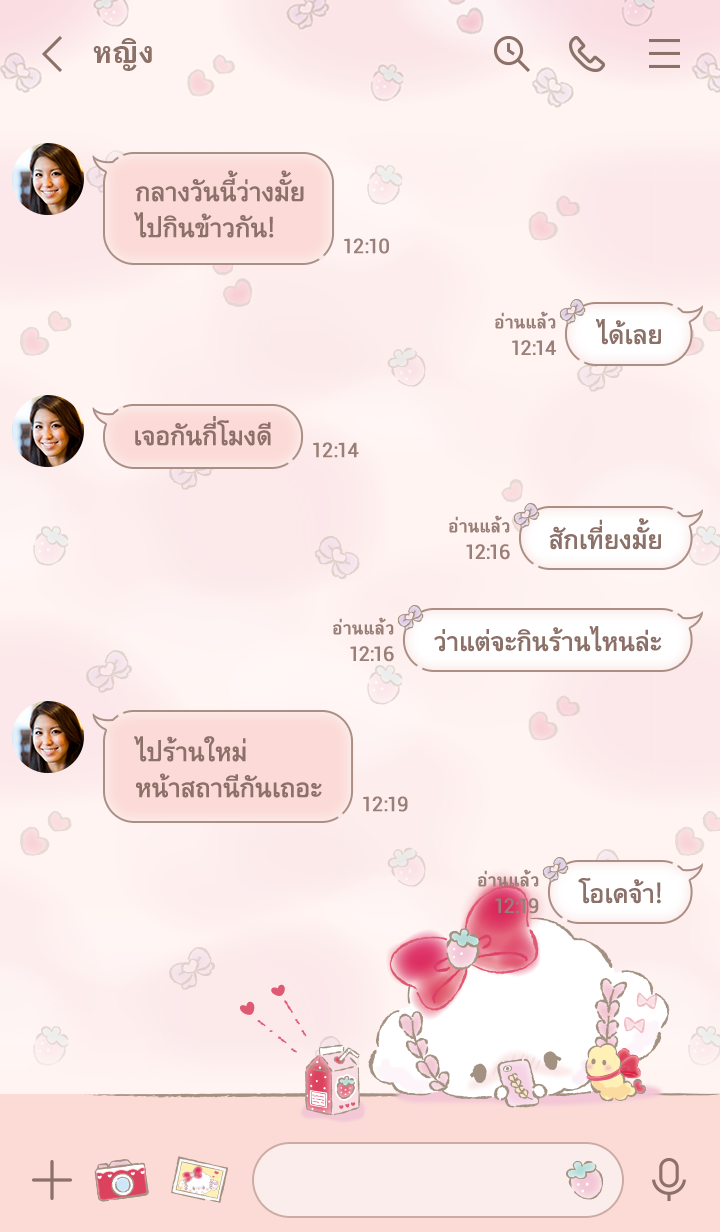Start a voice call with หญิง
The width and height of the screenshot is (720, 1232).
pyautogui.click(x=587, y=54)
